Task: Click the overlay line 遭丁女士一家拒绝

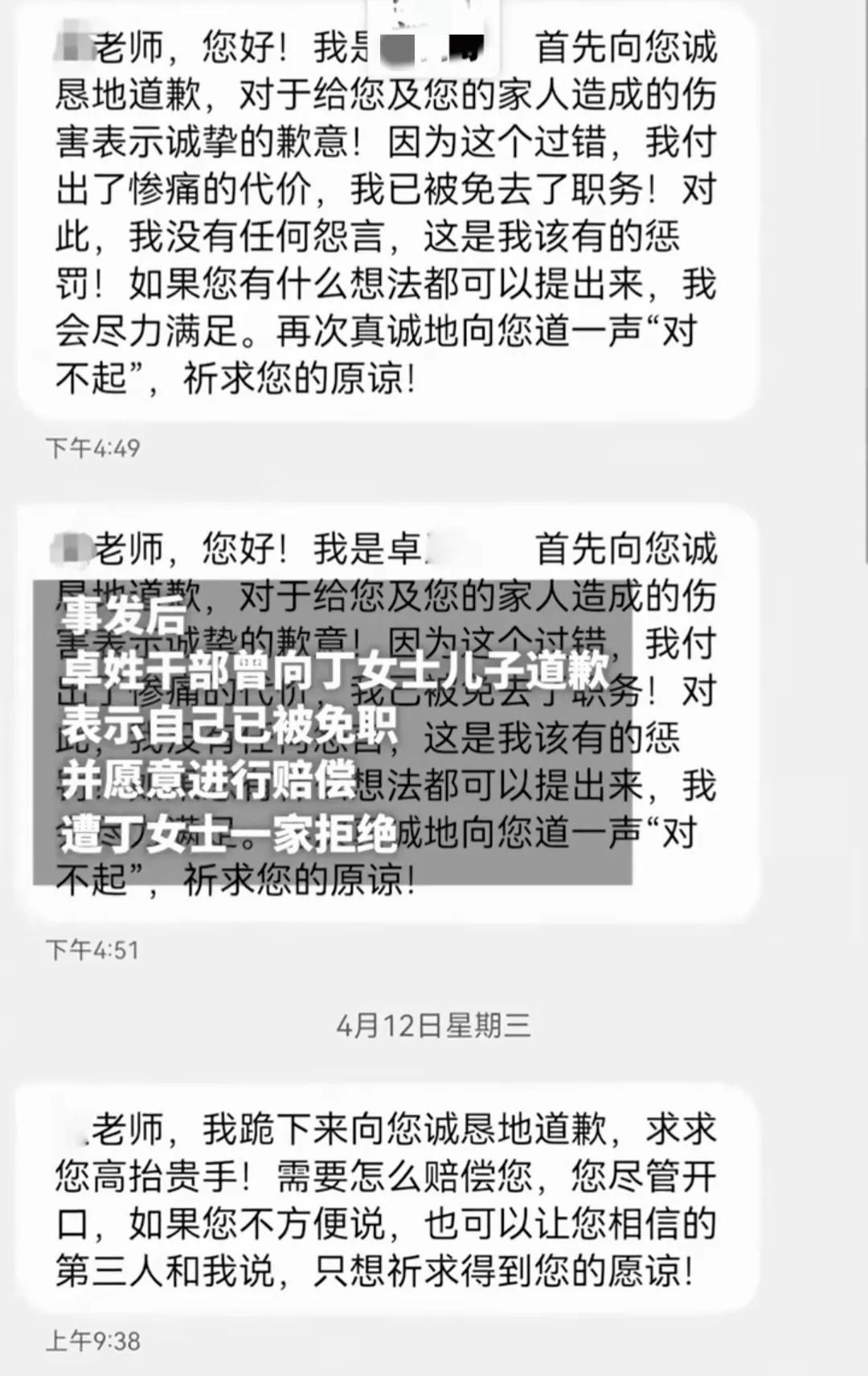Action: (x=225, y=834)
